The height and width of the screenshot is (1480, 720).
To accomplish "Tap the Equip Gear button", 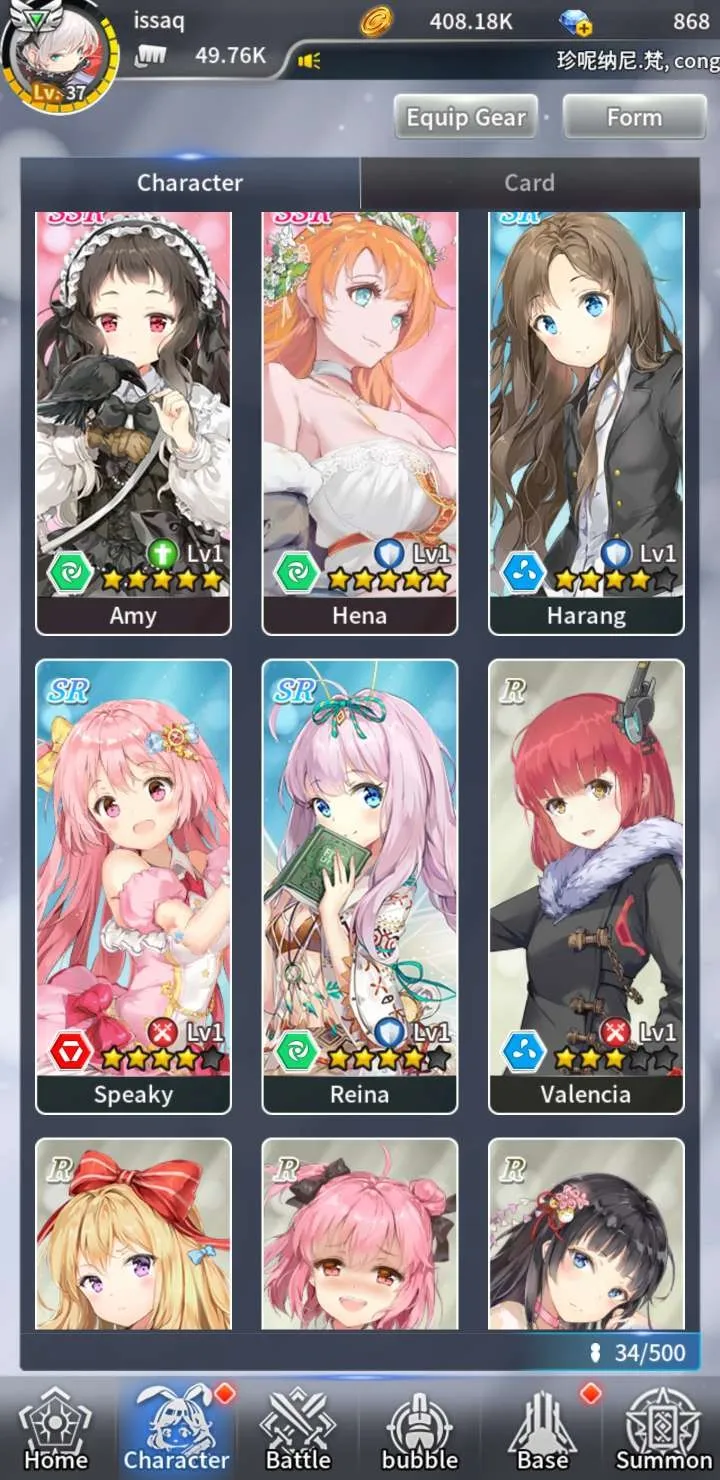I will coord(465,118).
